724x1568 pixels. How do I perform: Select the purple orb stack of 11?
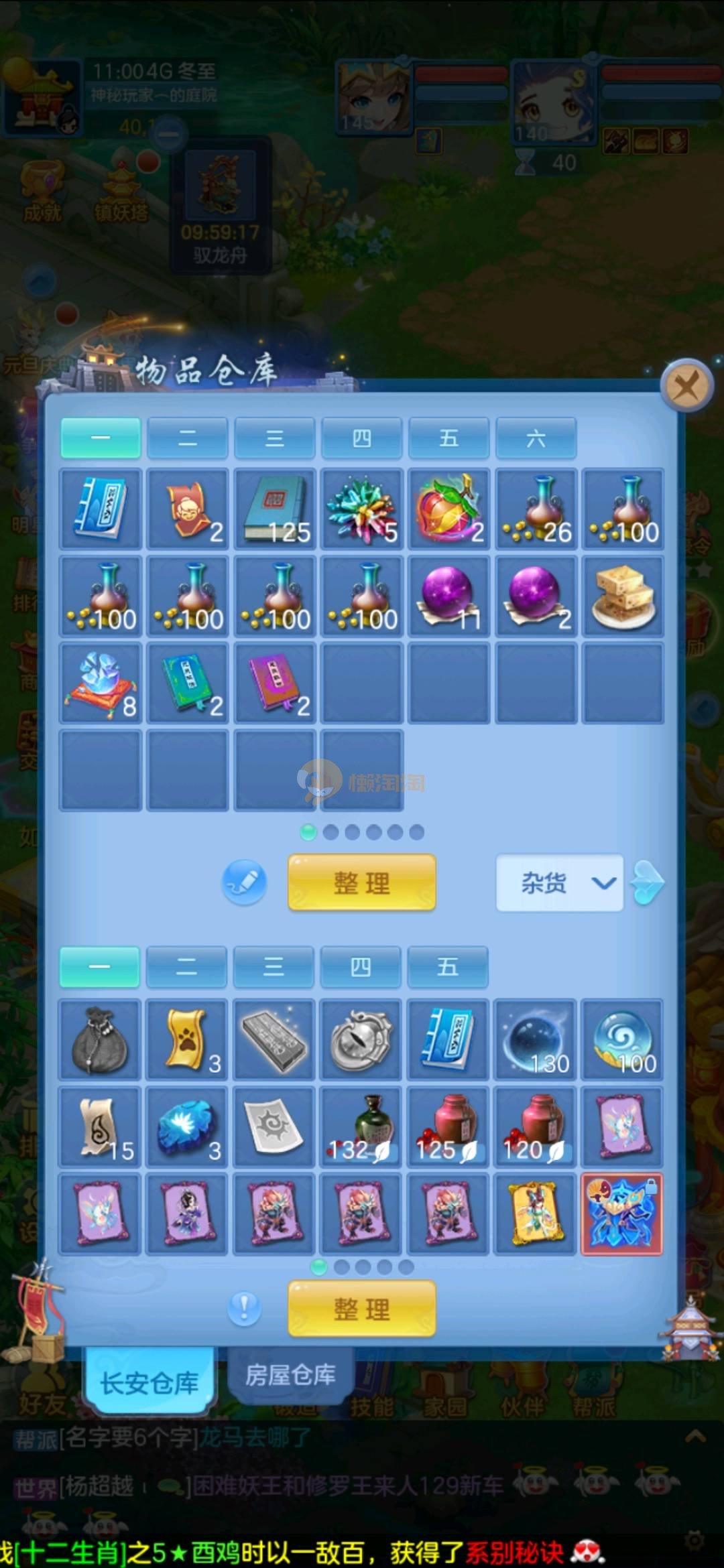pos(448,596)
